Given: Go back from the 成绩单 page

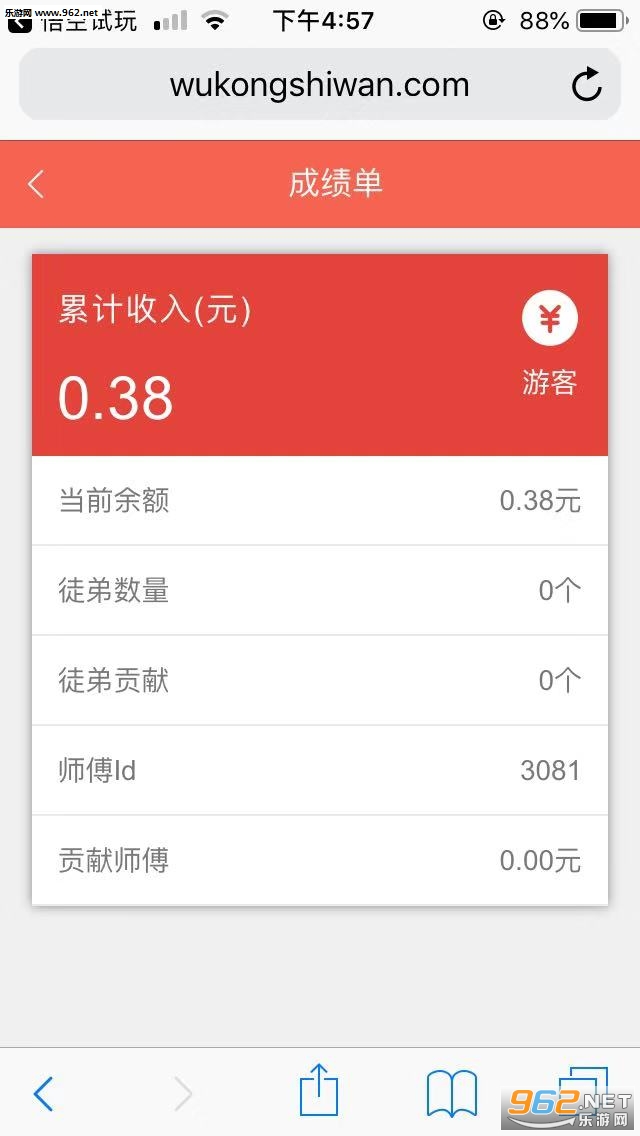Looking at the screenshot, I should click(37, 184).
